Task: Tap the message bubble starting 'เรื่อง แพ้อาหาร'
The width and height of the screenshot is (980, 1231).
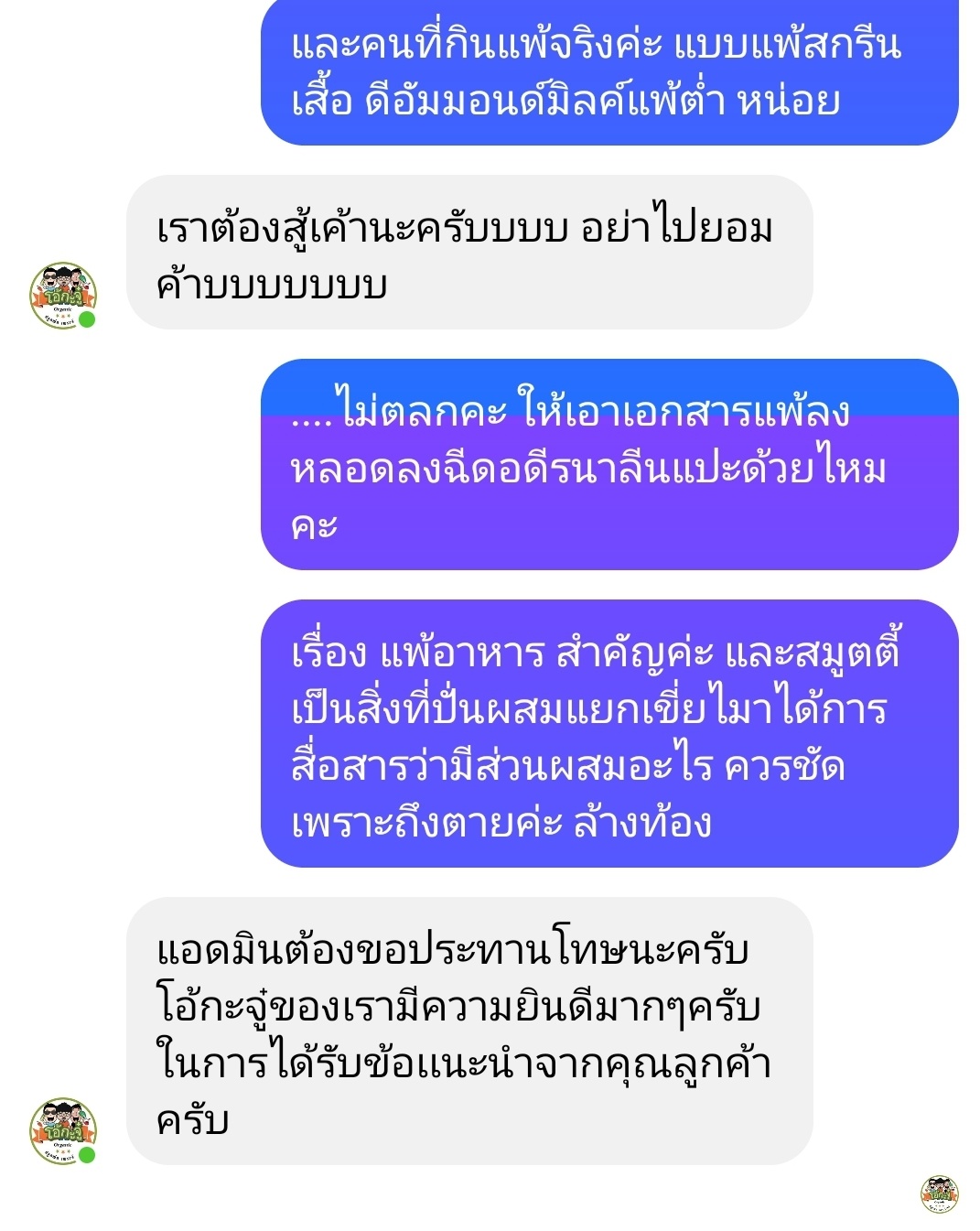Action: [x=608, y=733]
